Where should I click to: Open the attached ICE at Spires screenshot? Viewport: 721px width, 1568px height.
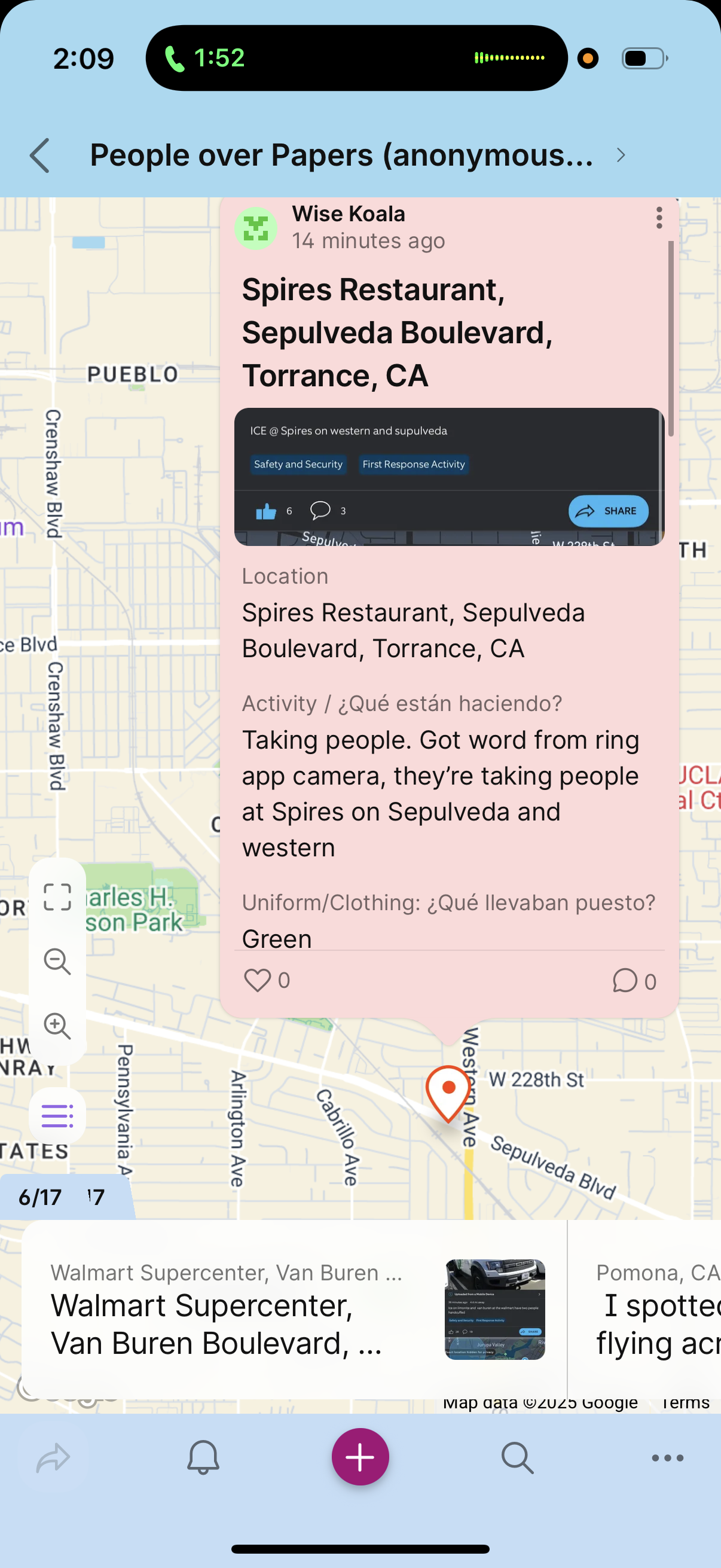coord(448,477)
